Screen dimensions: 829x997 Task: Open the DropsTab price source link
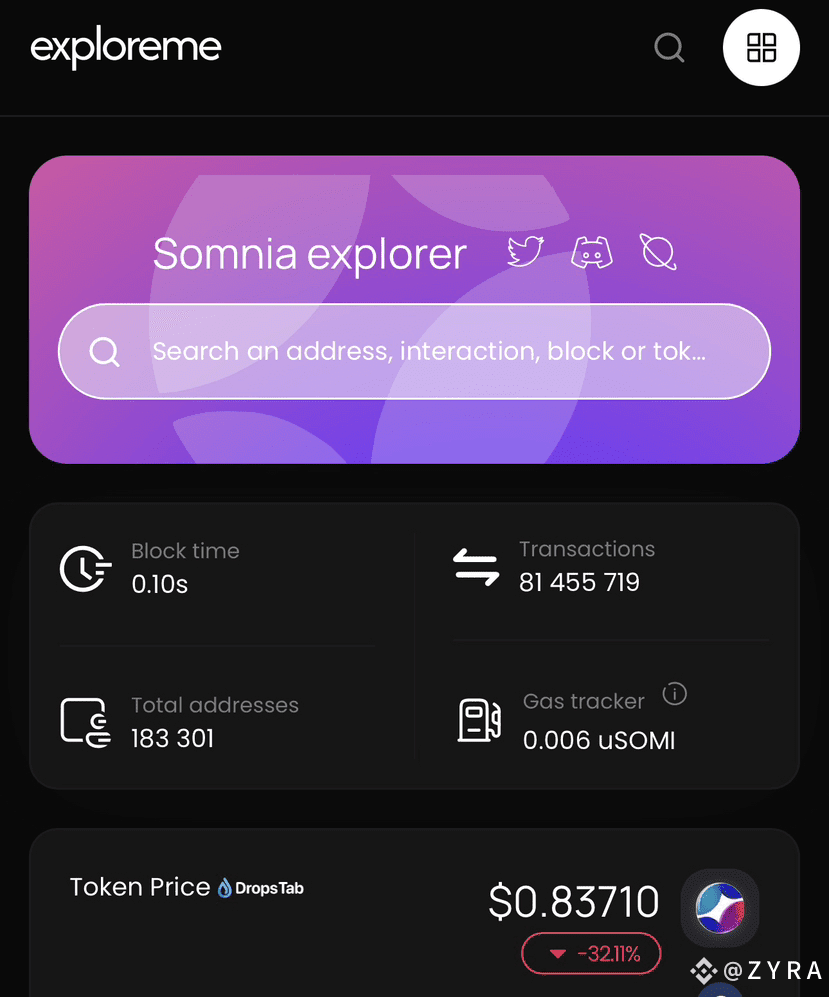(261, 887)
